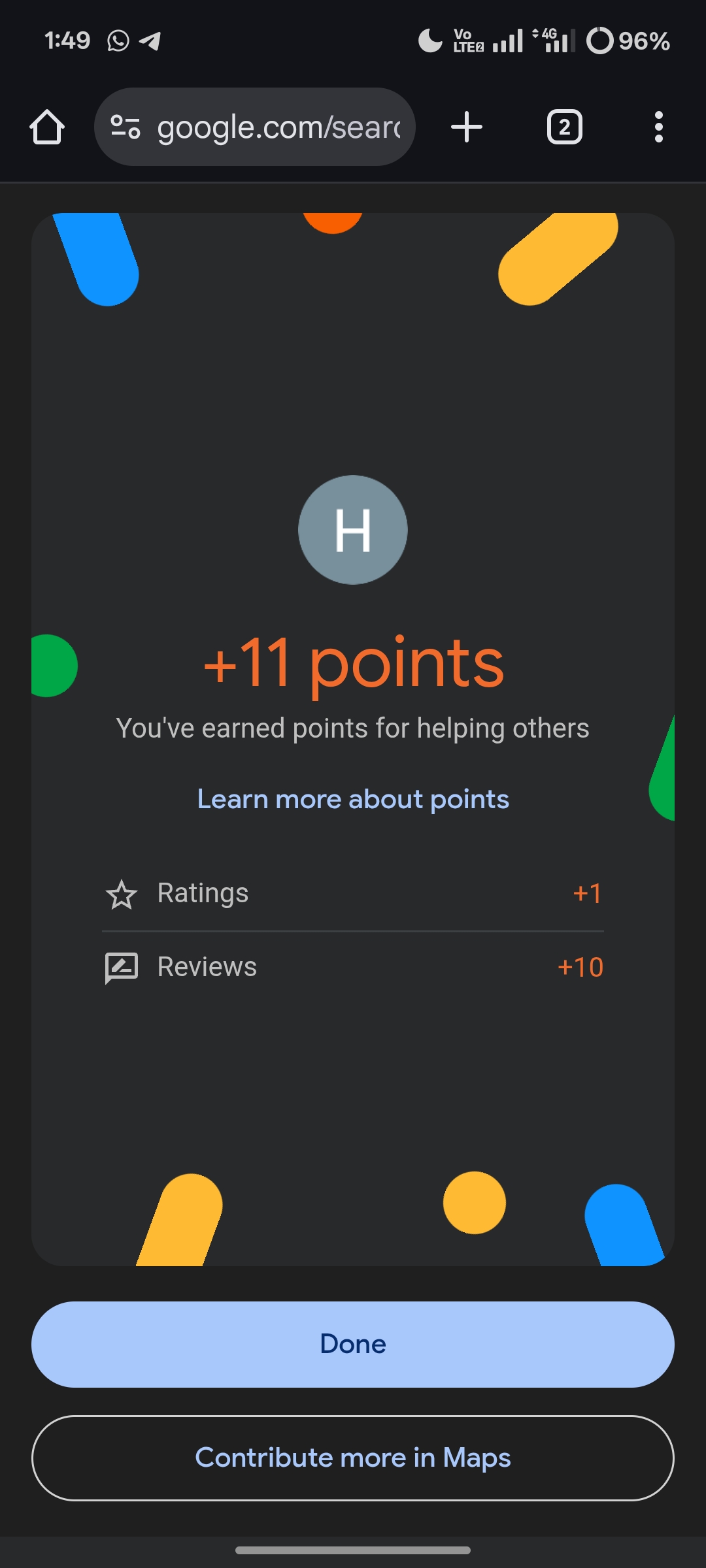Viewport: 706px width, 1568px height.
Task: Open the tab switcher showing 2 tabs
Action: (564, 127)
